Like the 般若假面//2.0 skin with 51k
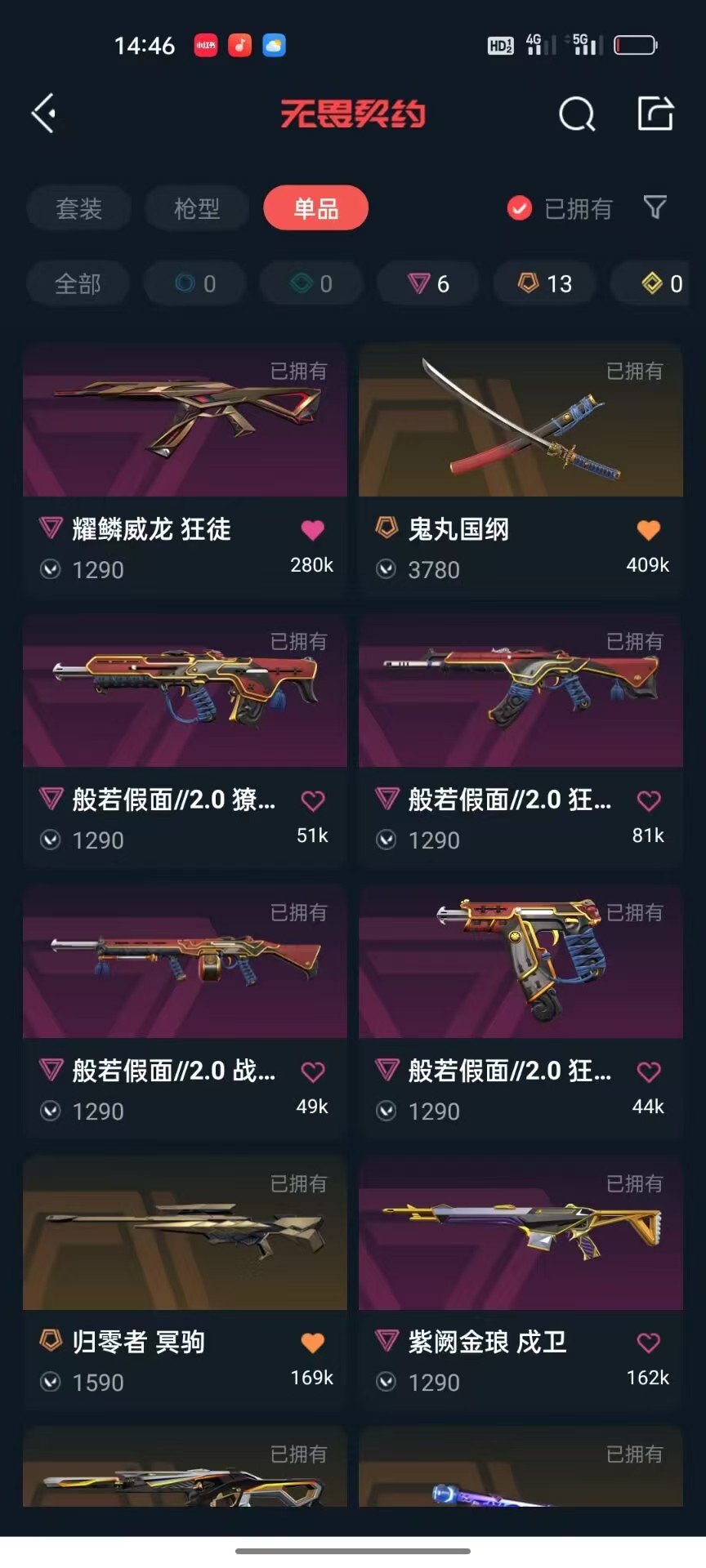 [x=312, y=801]
